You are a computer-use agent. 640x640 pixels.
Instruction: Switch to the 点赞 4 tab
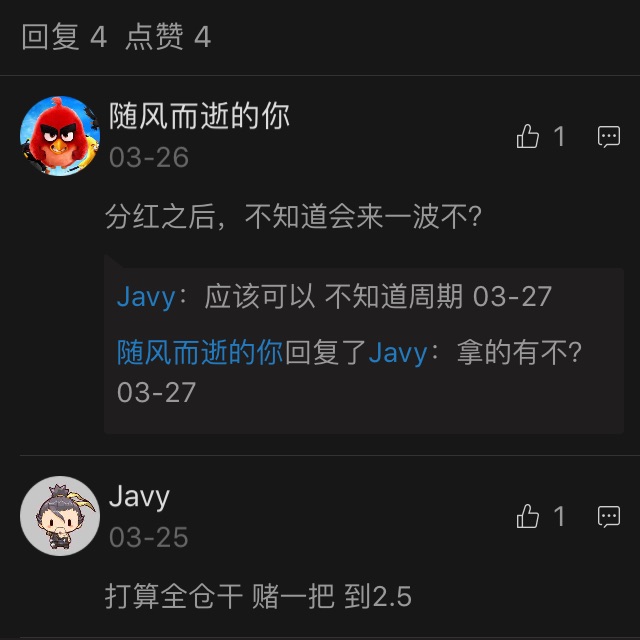[168, 38]
